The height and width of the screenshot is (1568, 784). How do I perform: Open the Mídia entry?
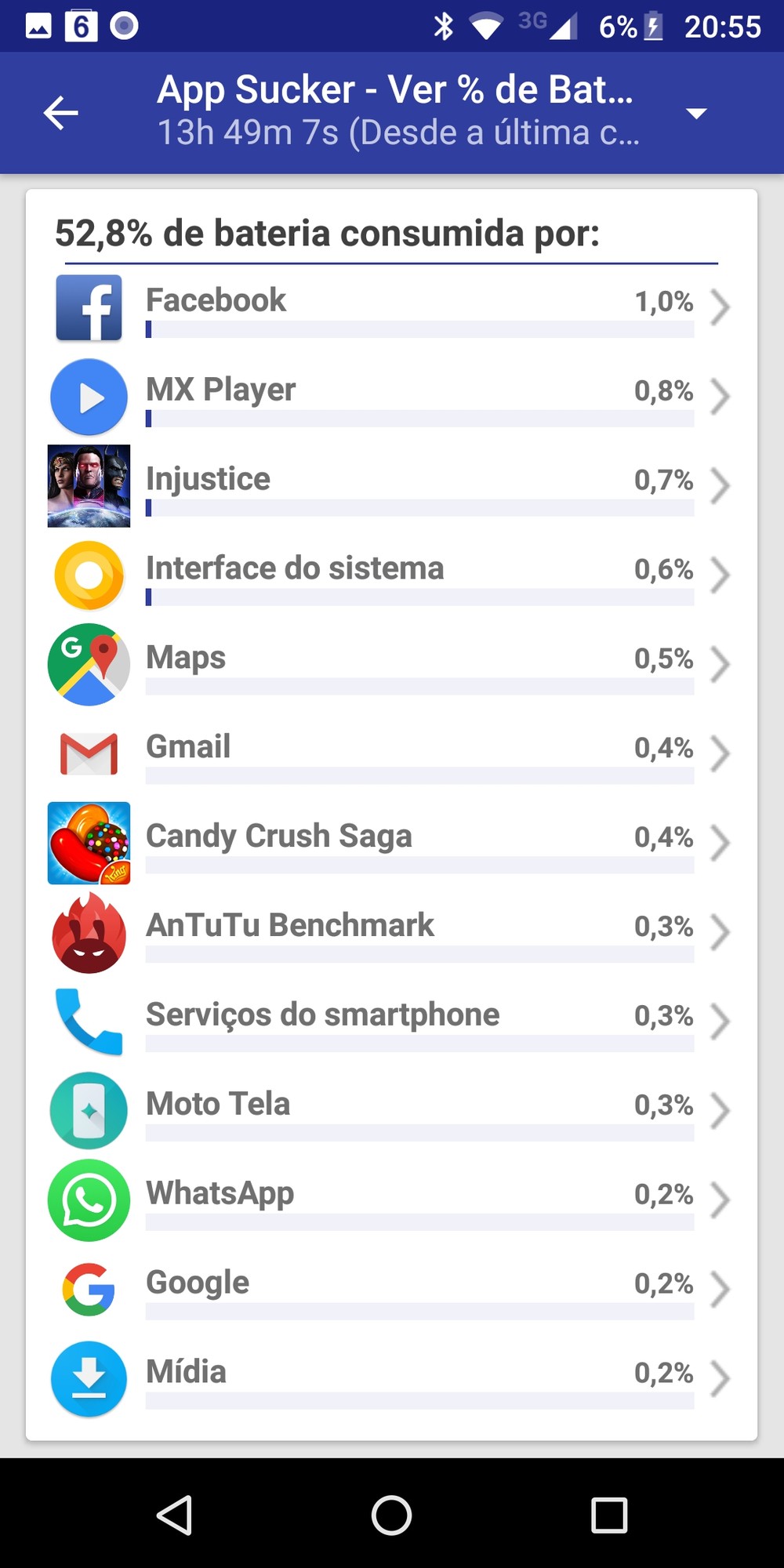pos(392,1379)
